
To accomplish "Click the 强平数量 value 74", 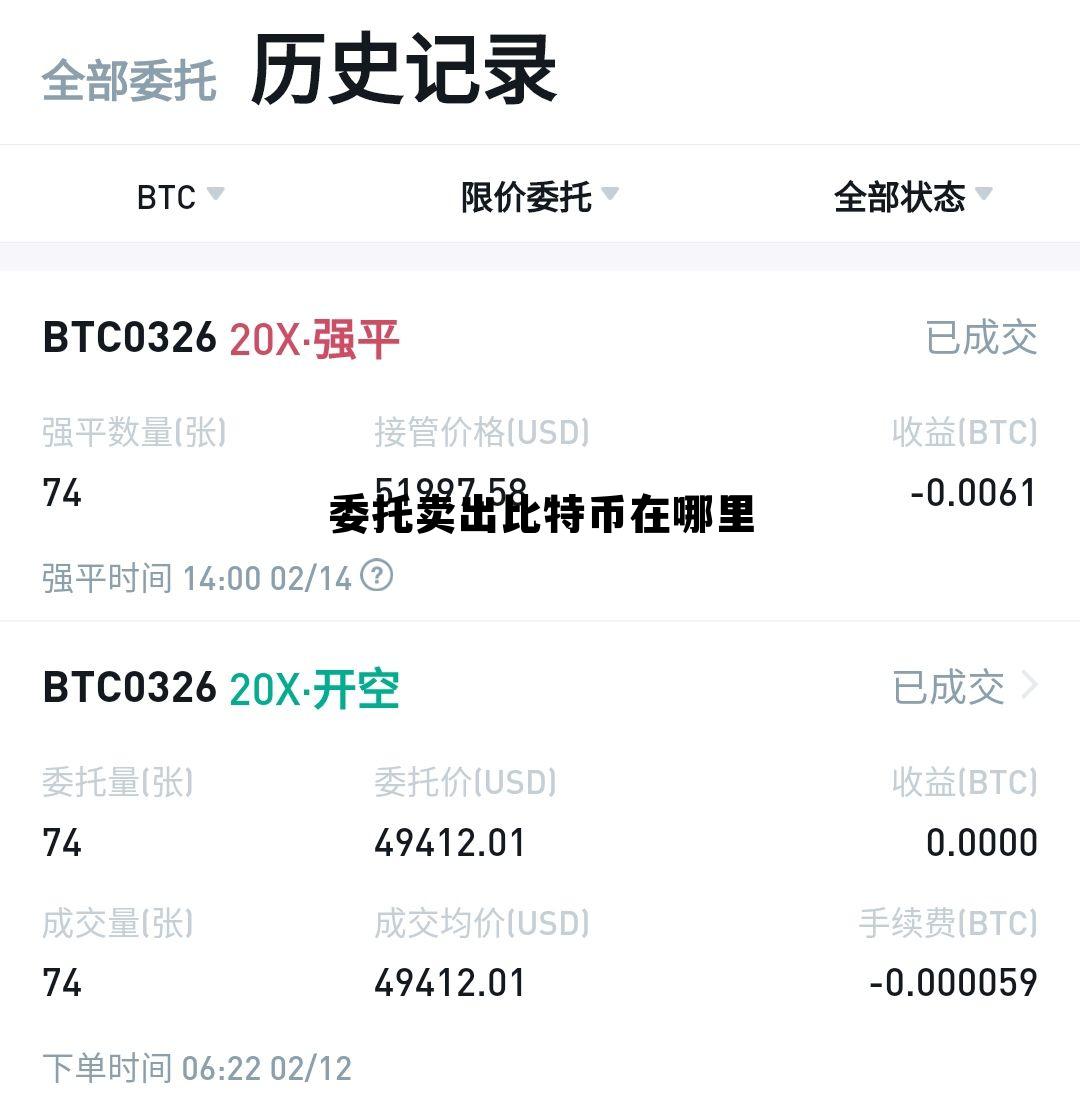I will (62, 492).
